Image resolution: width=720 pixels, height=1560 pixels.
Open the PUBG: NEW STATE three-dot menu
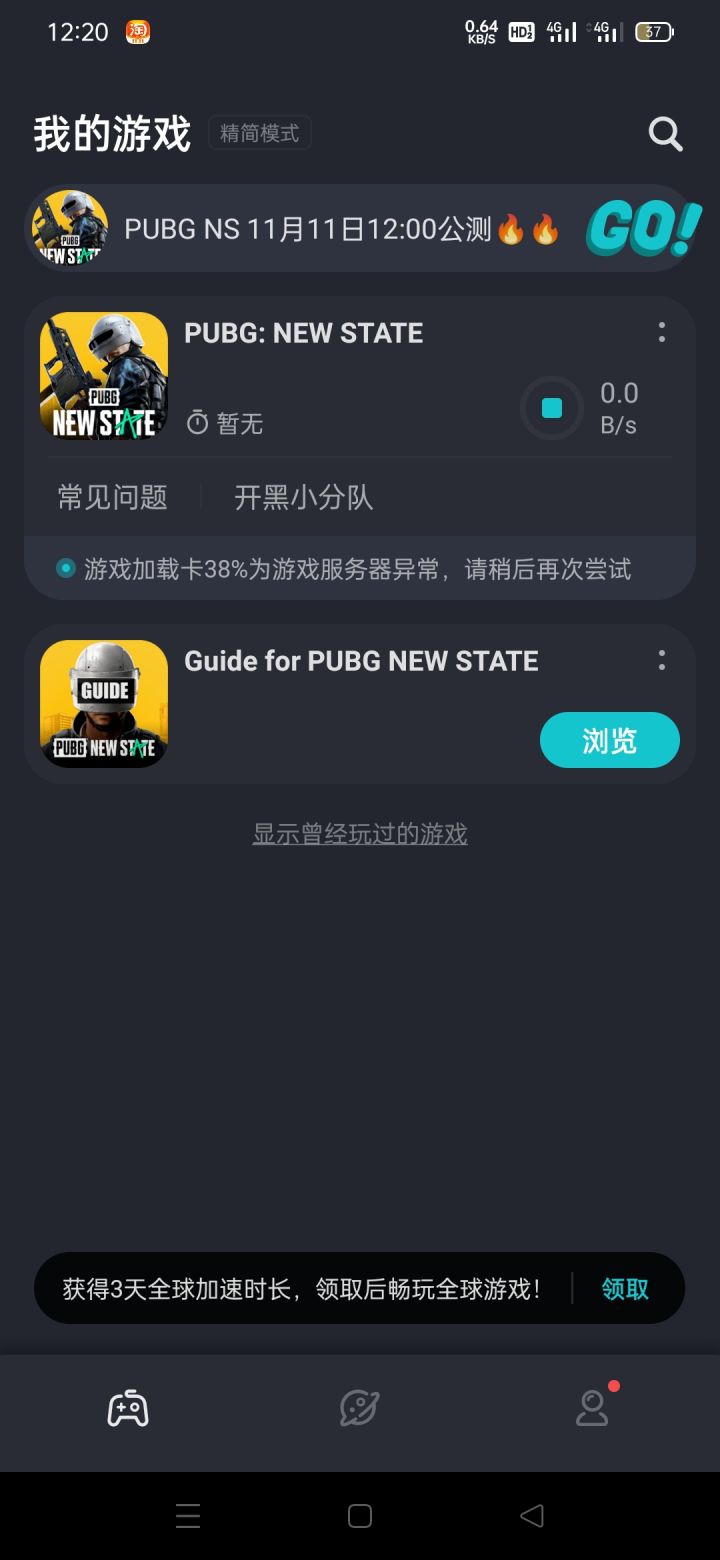(x=662, y=332)
